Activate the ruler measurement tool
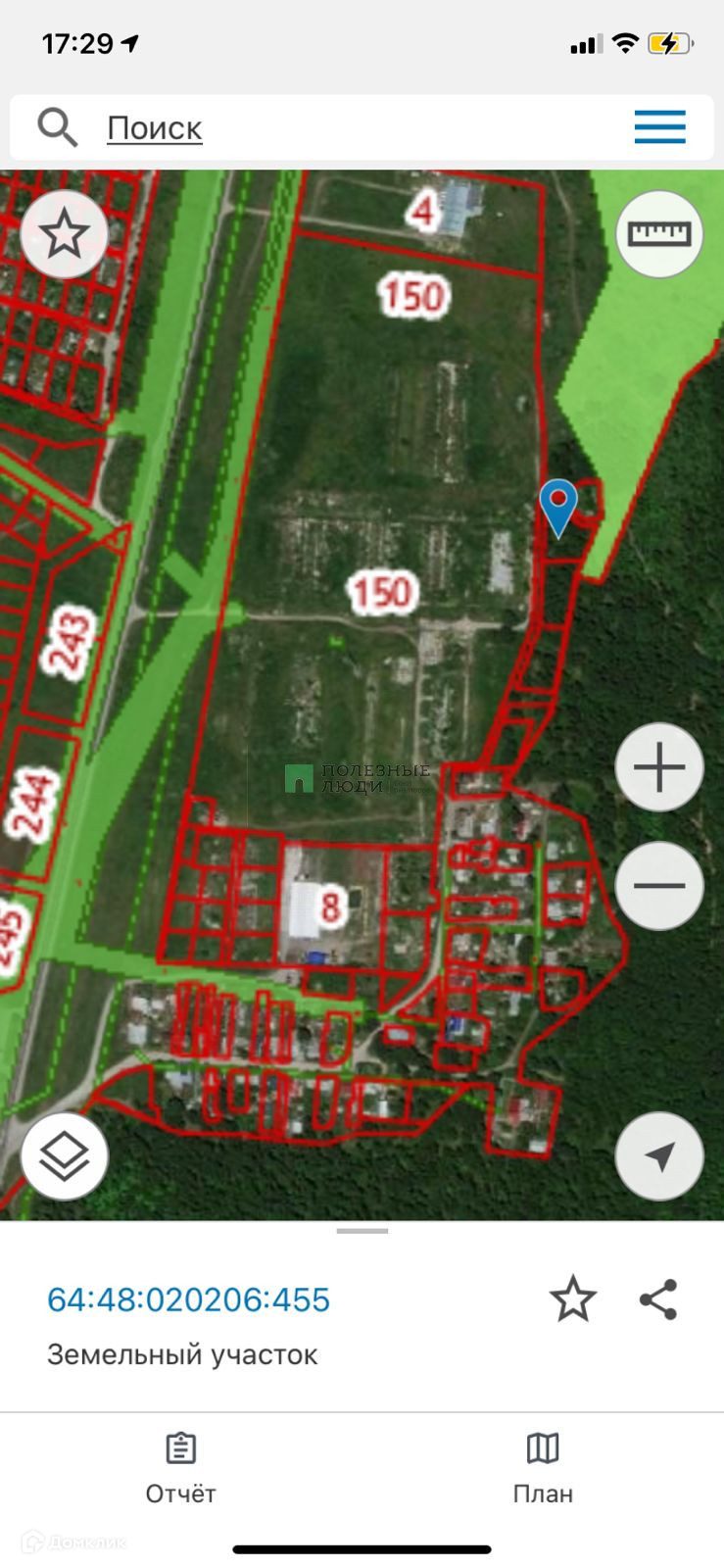724x1568 pixels. [659, 234]
